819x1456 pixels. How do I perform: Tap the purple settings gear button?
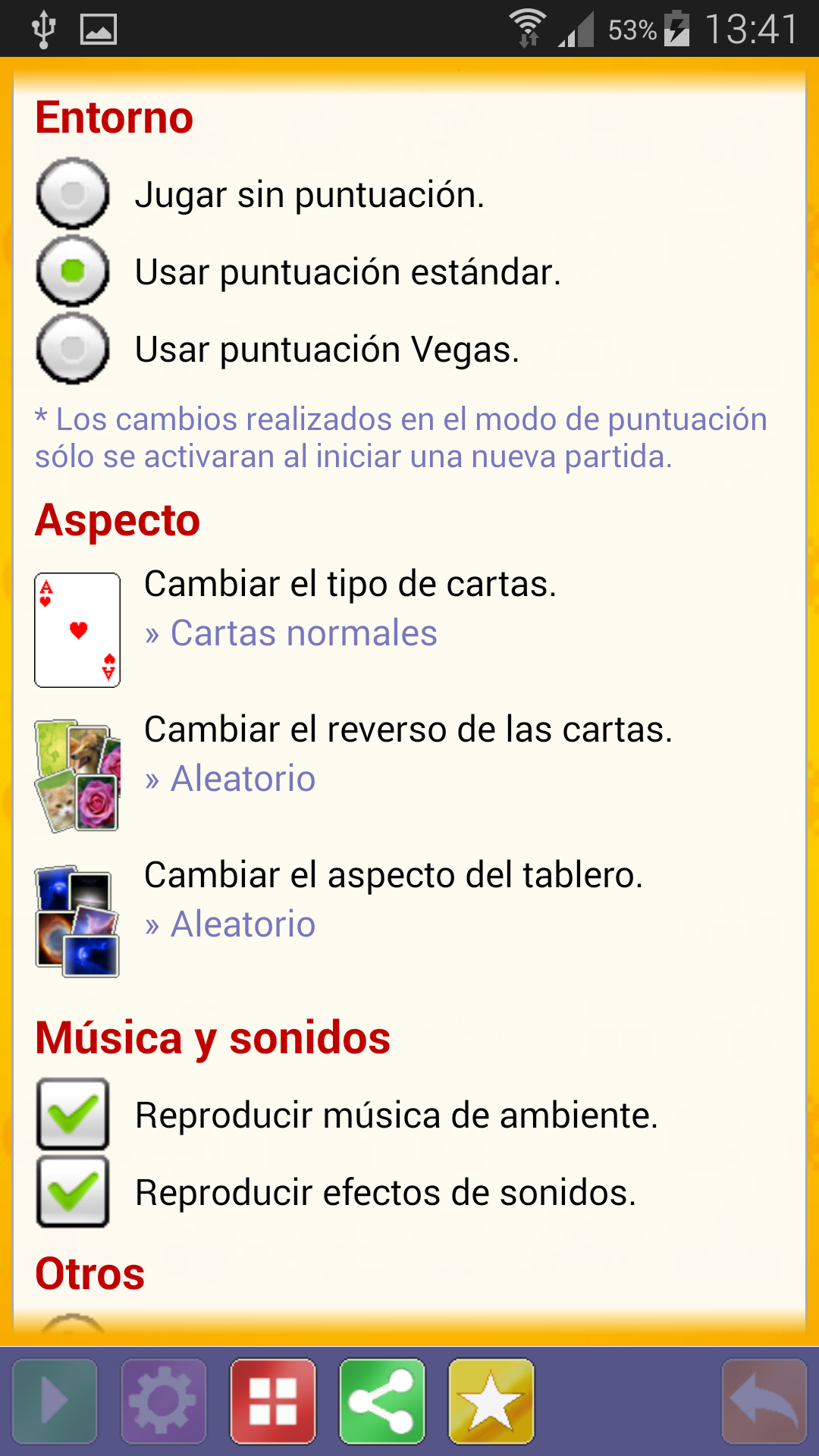tap(164, 1401)
